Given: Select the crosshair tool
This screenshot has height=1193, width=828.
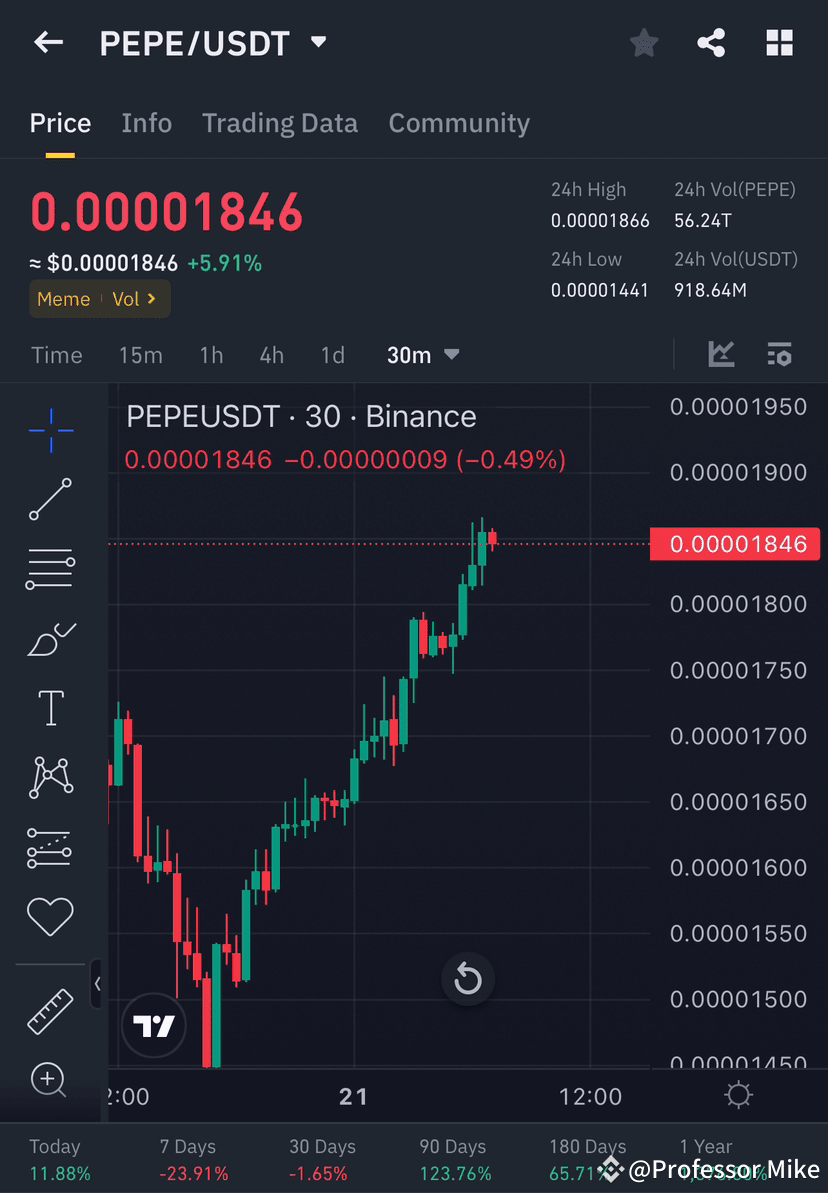Looking at the screenshot, I should (49, 429).
